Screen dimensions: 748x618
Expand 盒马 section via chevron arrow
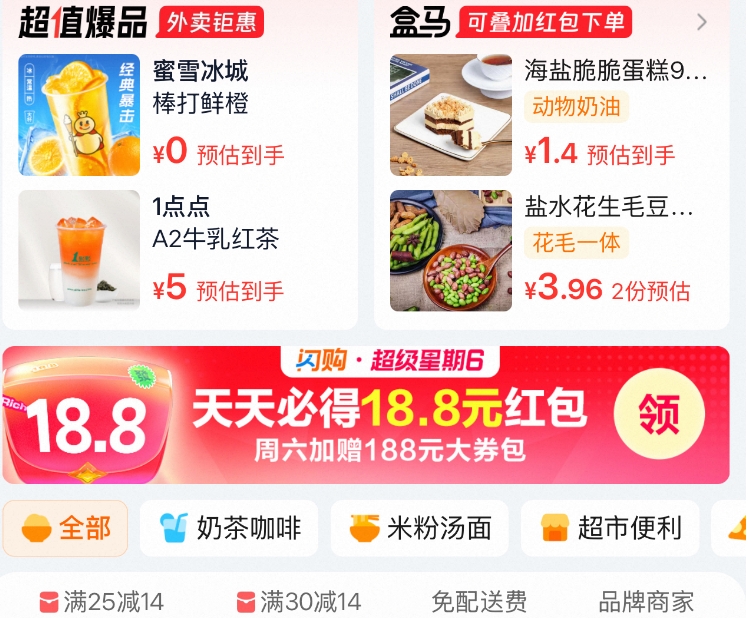pos(701,22)
